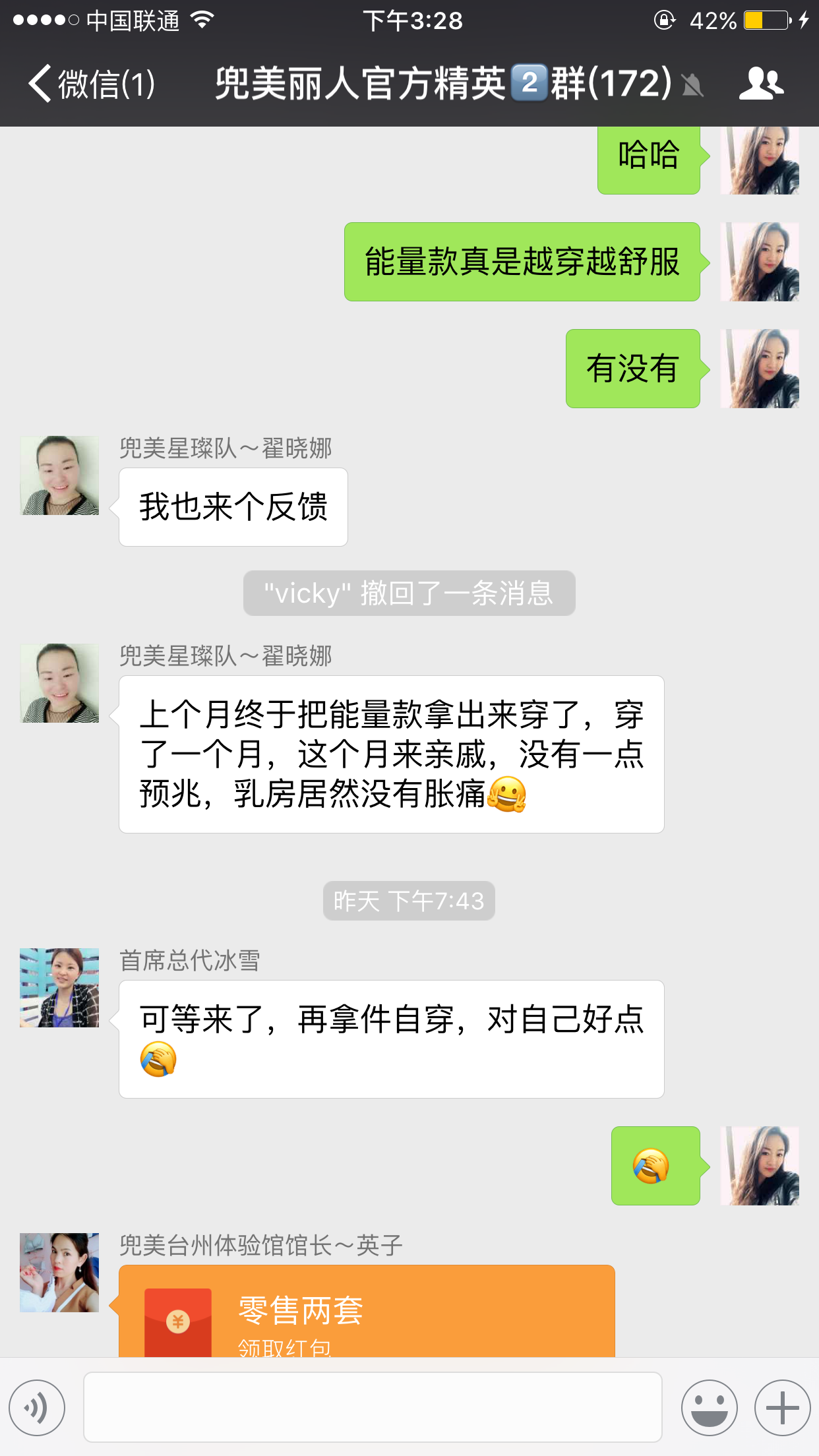Switch to voice message input
Screen dimensions: 819x1456
(37, 1407)
